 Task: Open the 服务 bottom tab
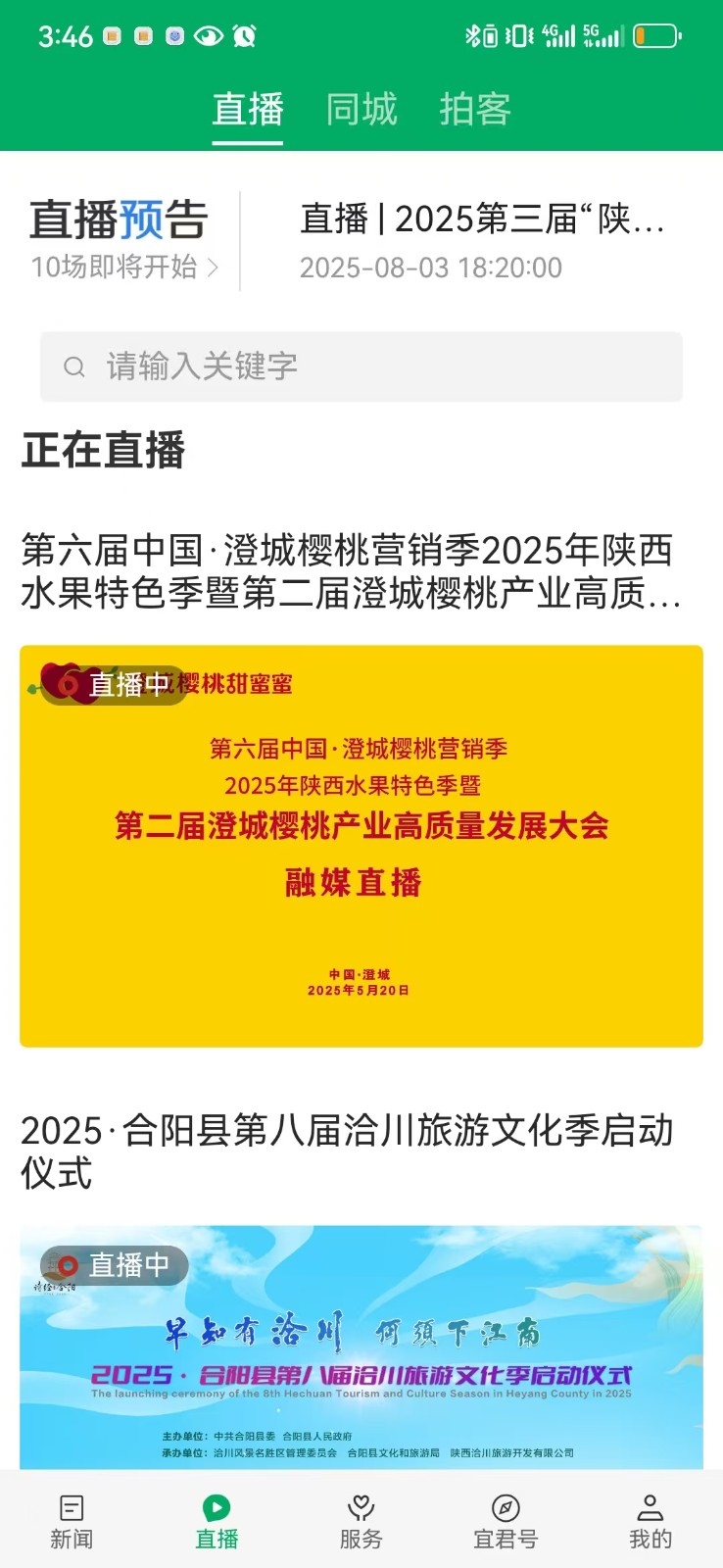[361, 1521]
